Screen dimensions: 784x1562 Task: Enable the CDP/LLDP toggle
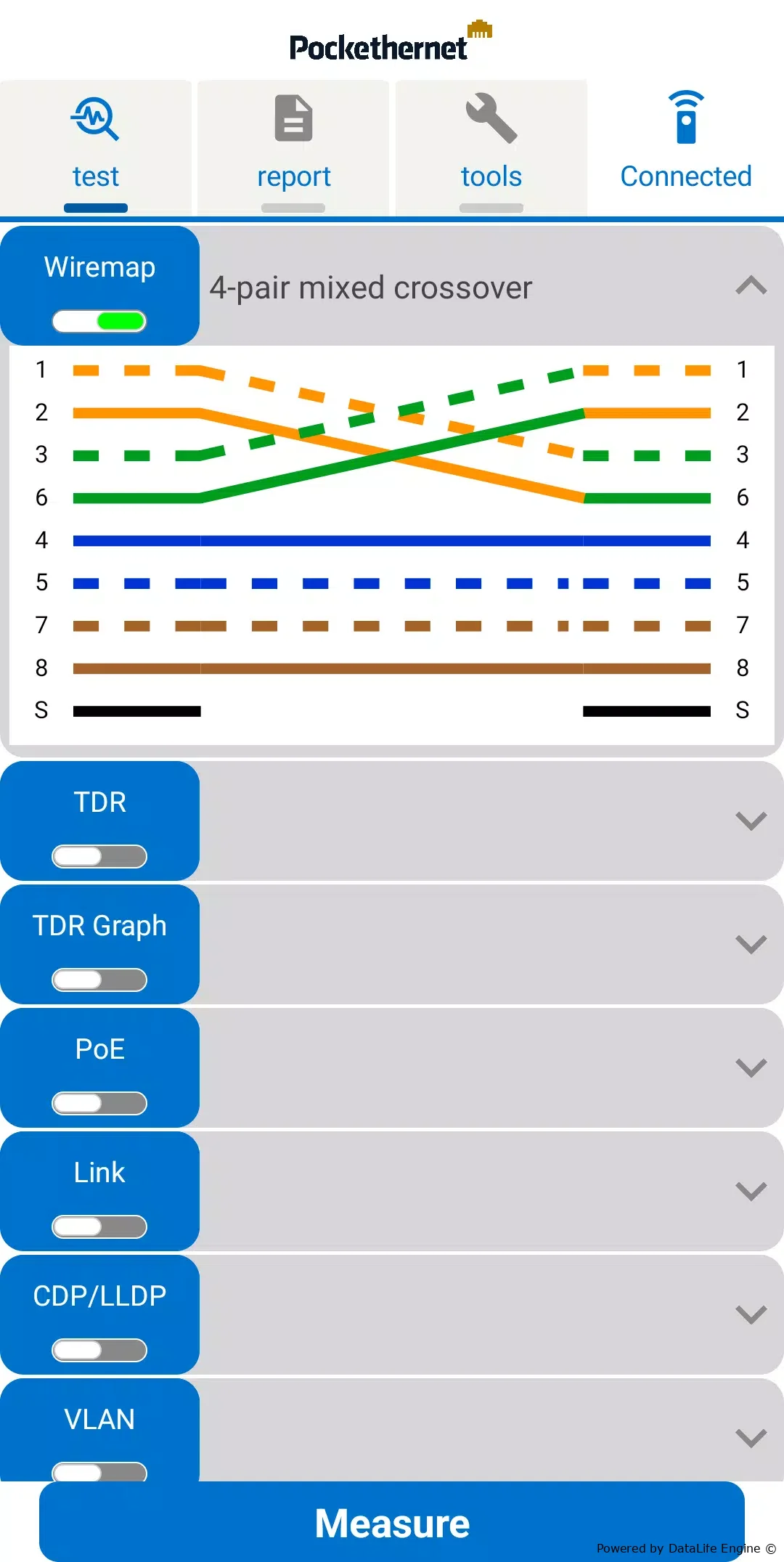[99, 1350]
